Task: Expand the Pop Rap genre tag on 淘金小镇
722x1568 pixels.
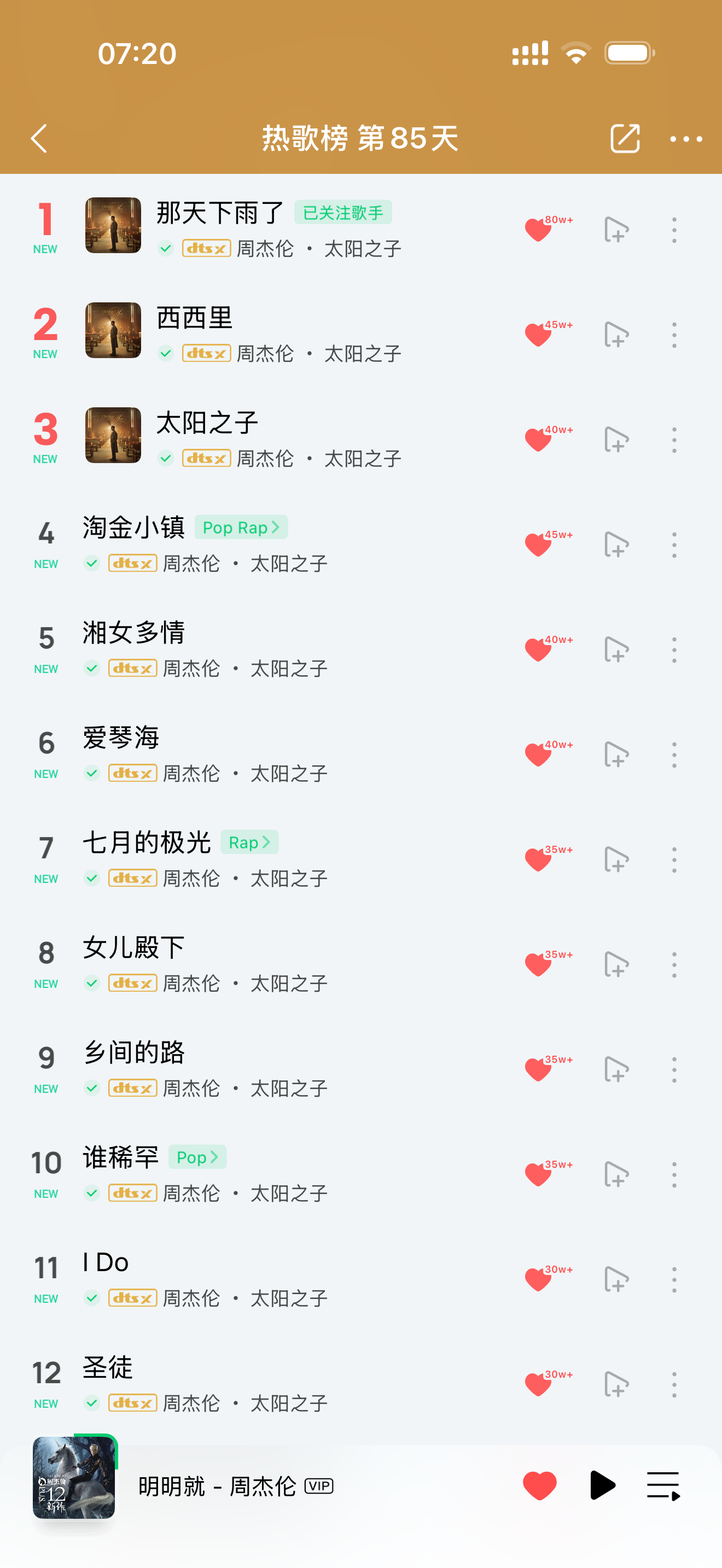Action: [241, 527]
